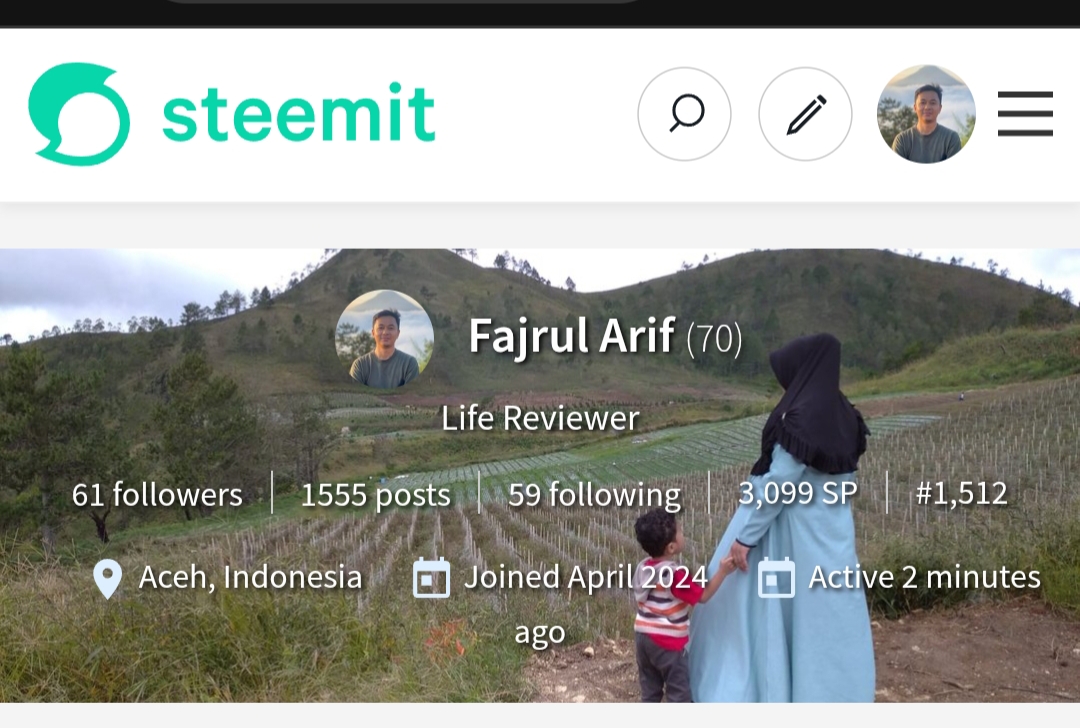This screenshot has height=728, width=1080.
Task: View the 61 followers list
Action: coord(157,495)
